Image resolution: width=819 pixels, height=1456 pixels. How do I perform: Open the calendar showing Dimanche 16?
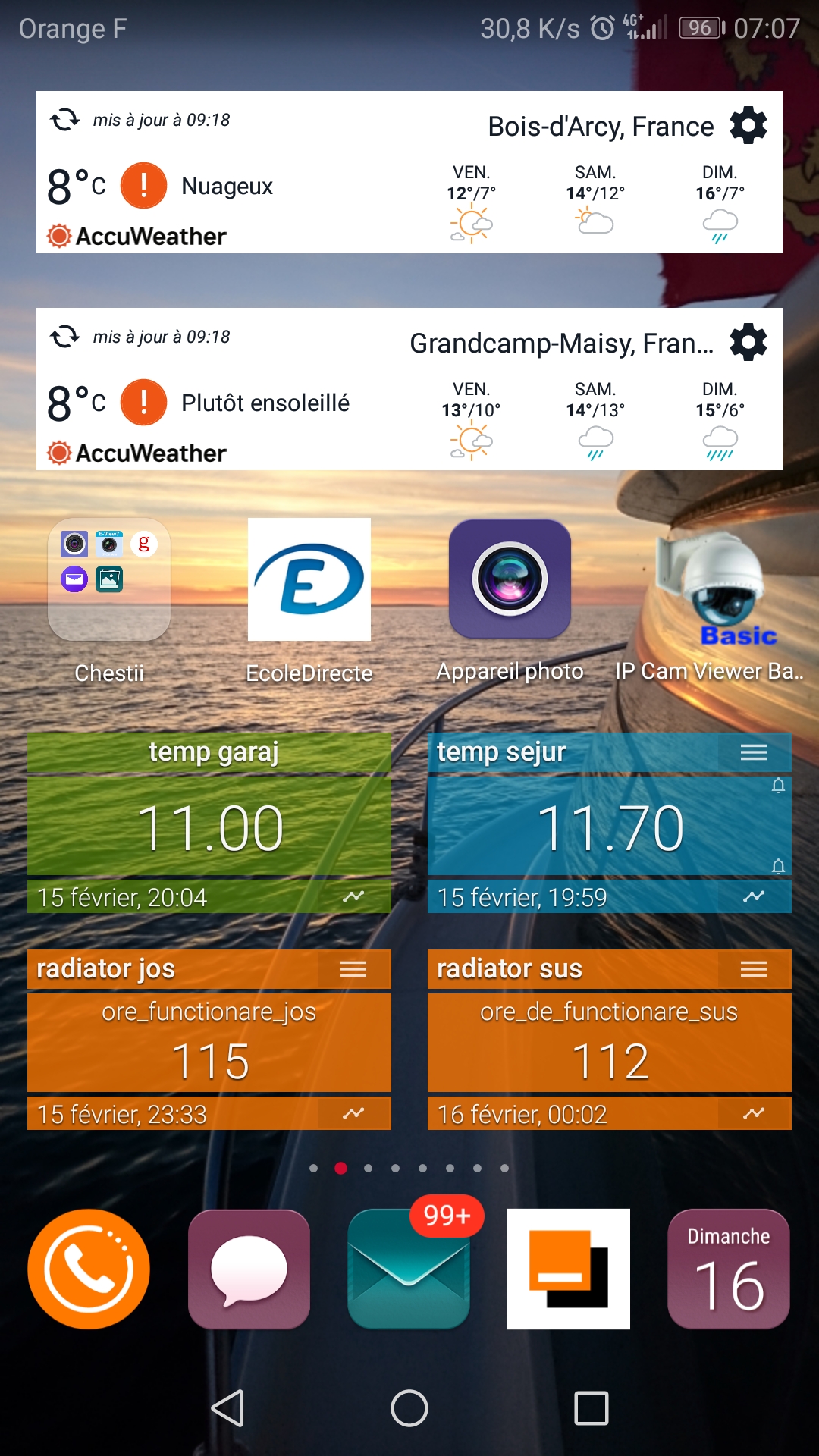coord(728,1269)
